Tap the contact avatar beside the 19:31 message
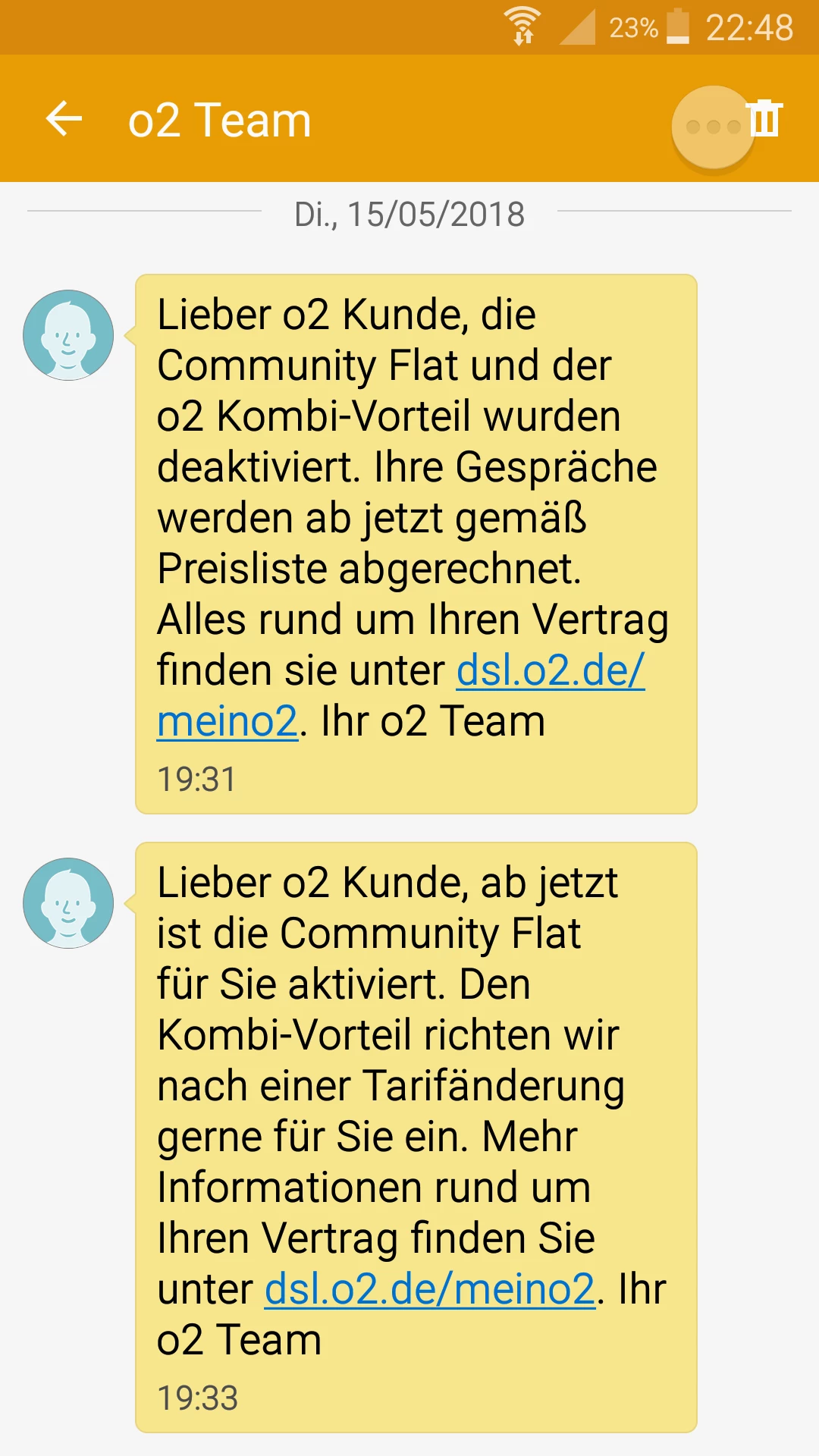This screenshot has height=1456, width=819. click(x=68, y=335)
